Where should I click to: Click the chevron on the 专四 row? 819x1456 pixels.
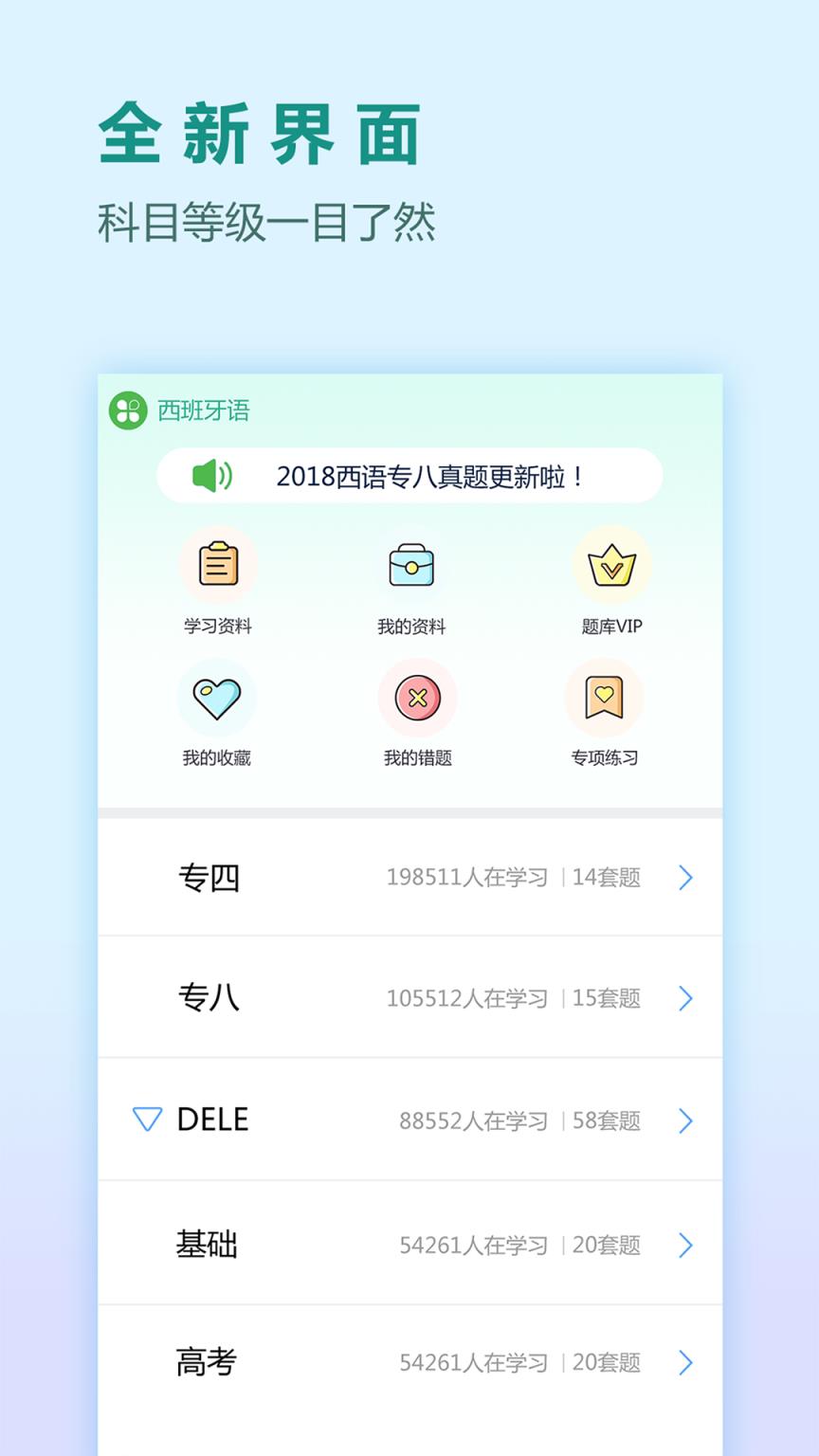tap(685, 878)
